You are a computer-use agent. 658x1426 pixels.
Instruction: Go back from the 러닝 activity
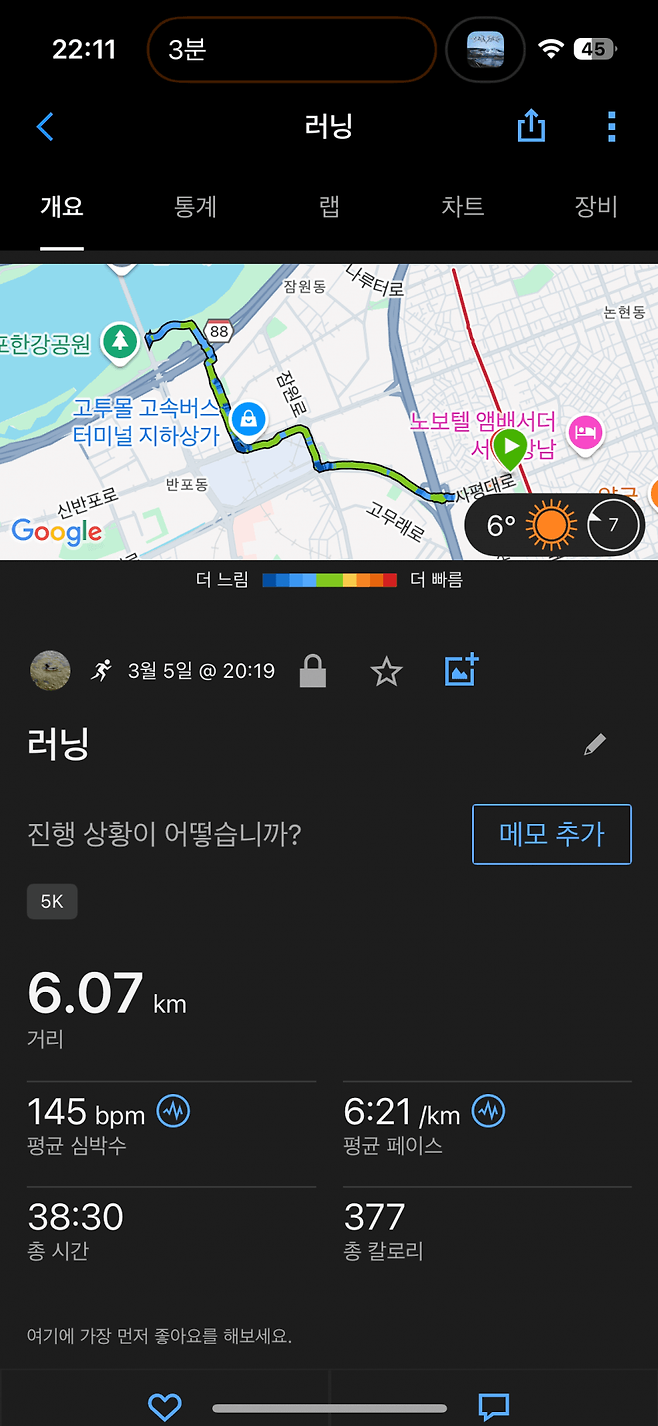pyautogui.click(x=45, y=127)
